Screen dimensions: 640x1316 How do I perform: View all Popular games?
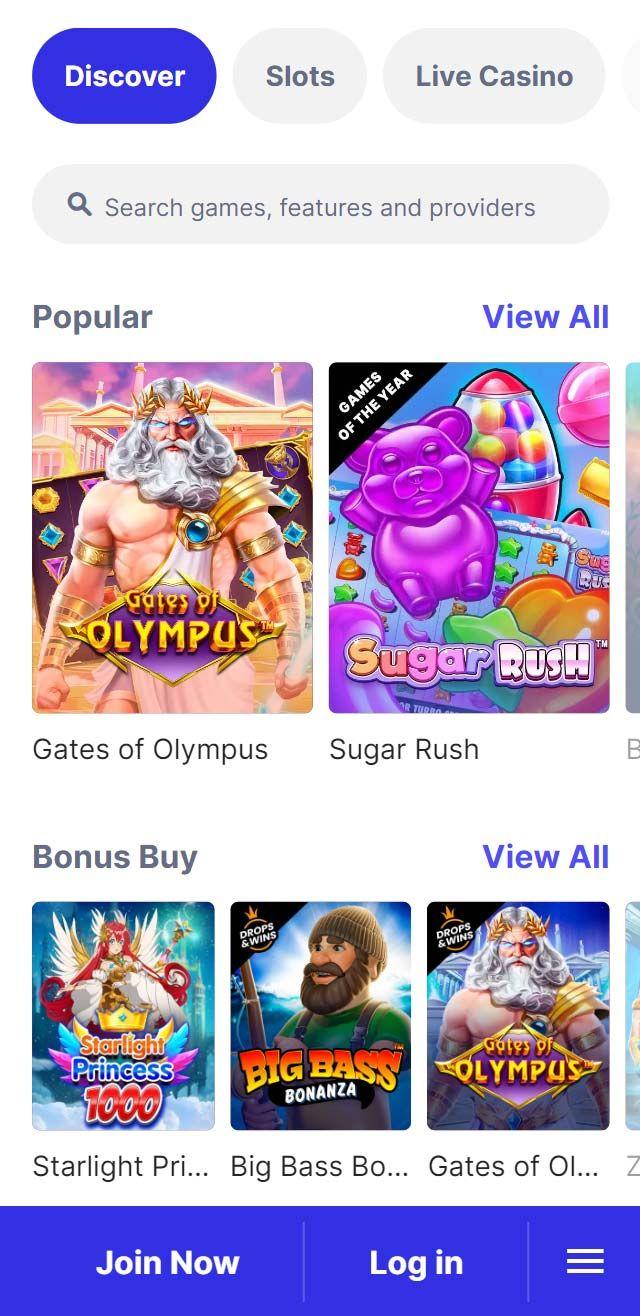click(x=546, y=316)
